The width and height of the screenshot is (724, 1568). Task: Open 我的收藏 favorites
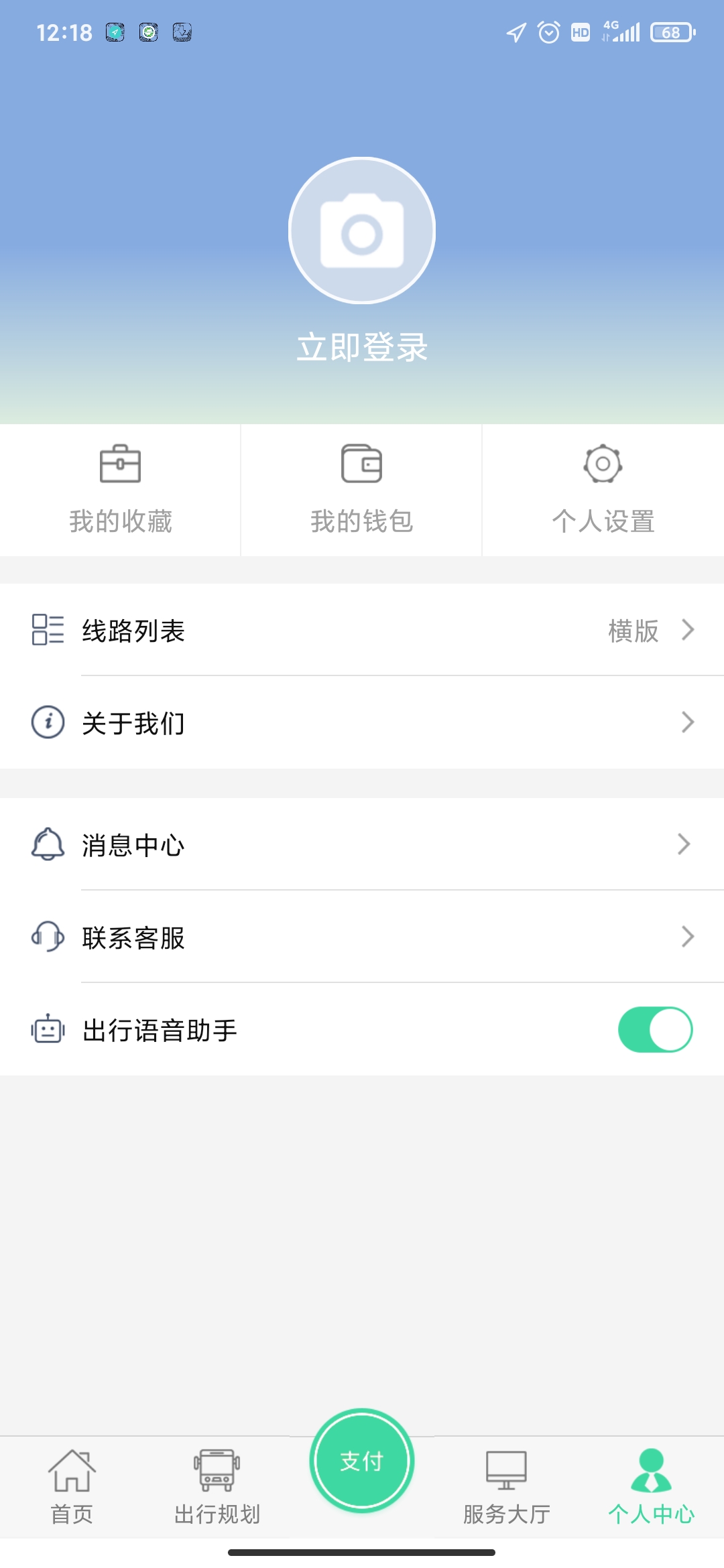click(121, 490)
